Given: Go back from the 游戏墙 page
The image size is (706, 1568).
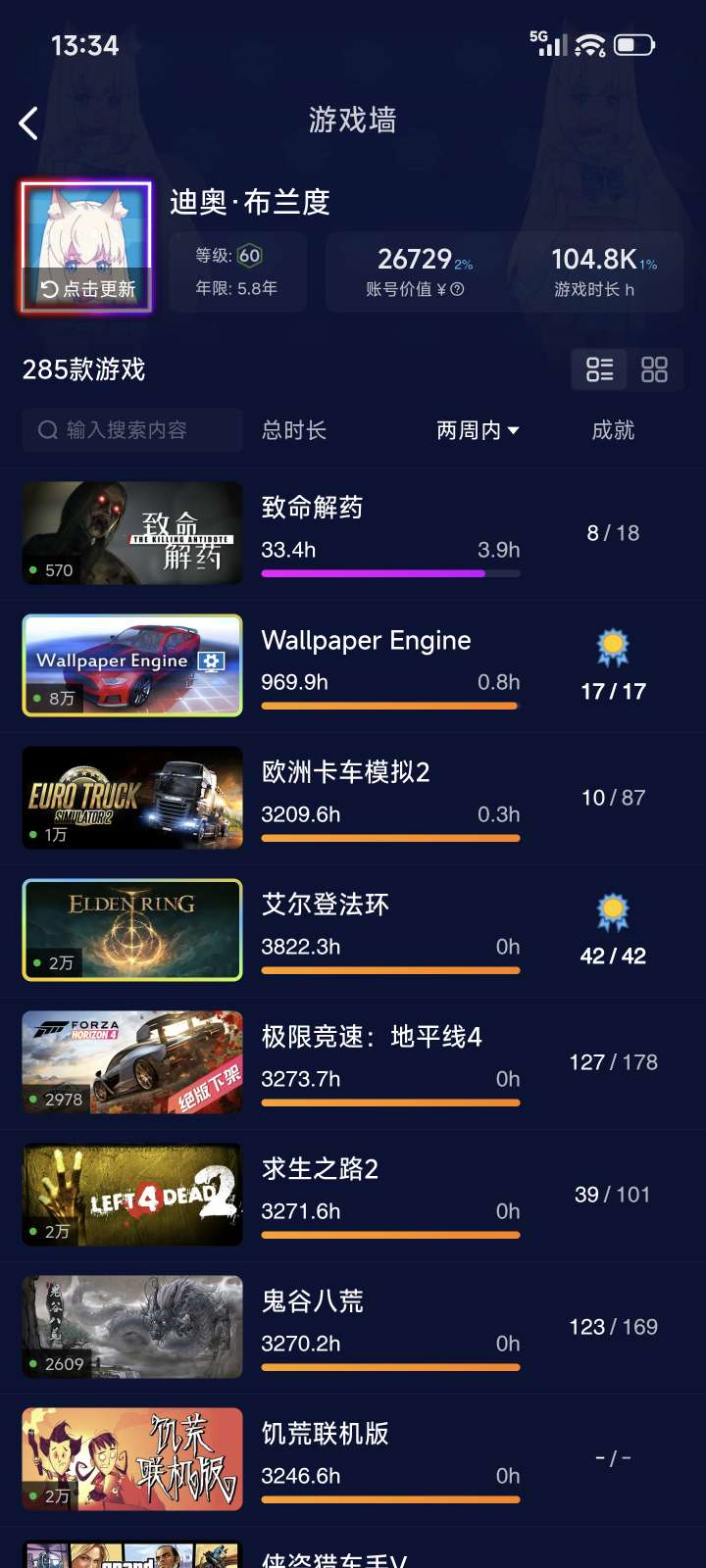Looking at the screenshot, I should 28,123.
